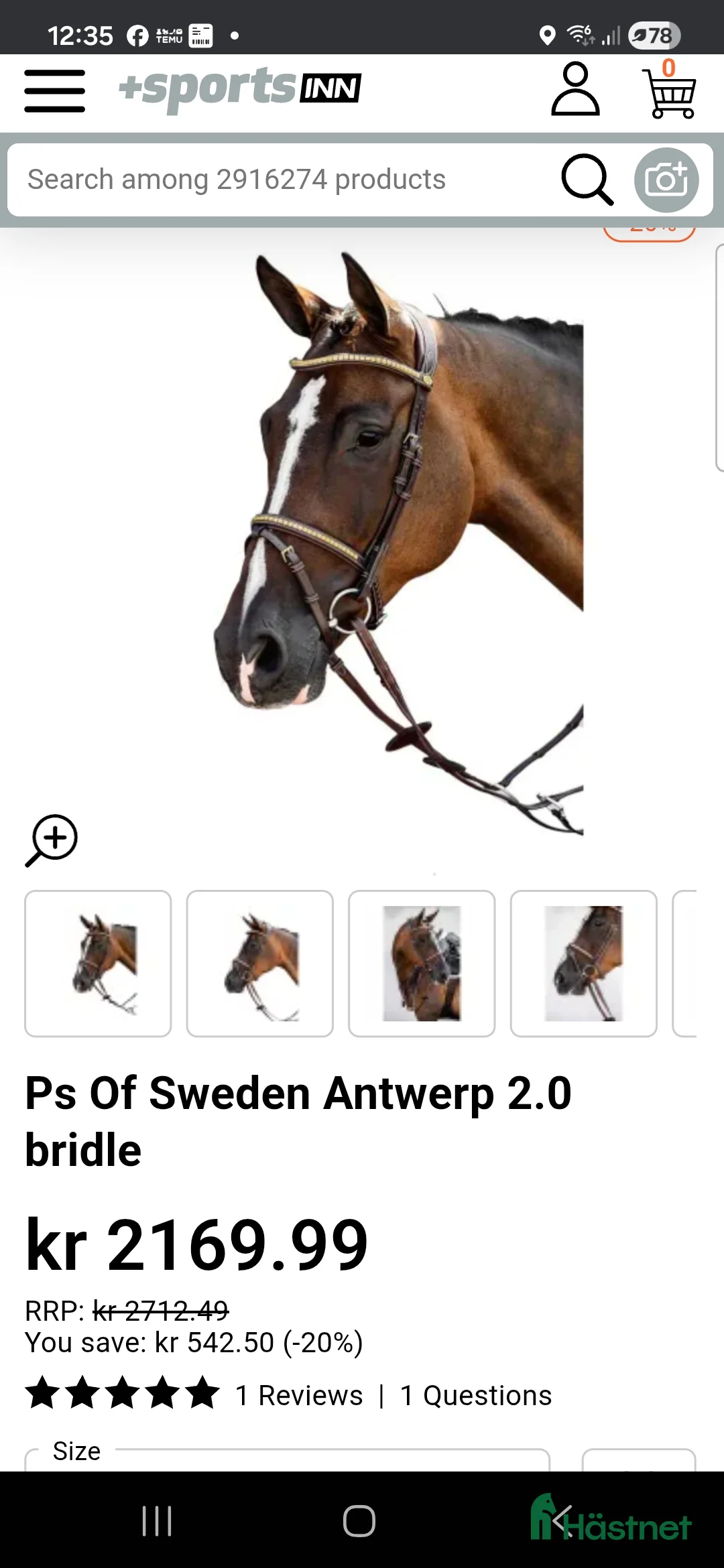This screenshot has width=724, height=1568.
Task: Open the user account icon
Action: tap(575, 89)
